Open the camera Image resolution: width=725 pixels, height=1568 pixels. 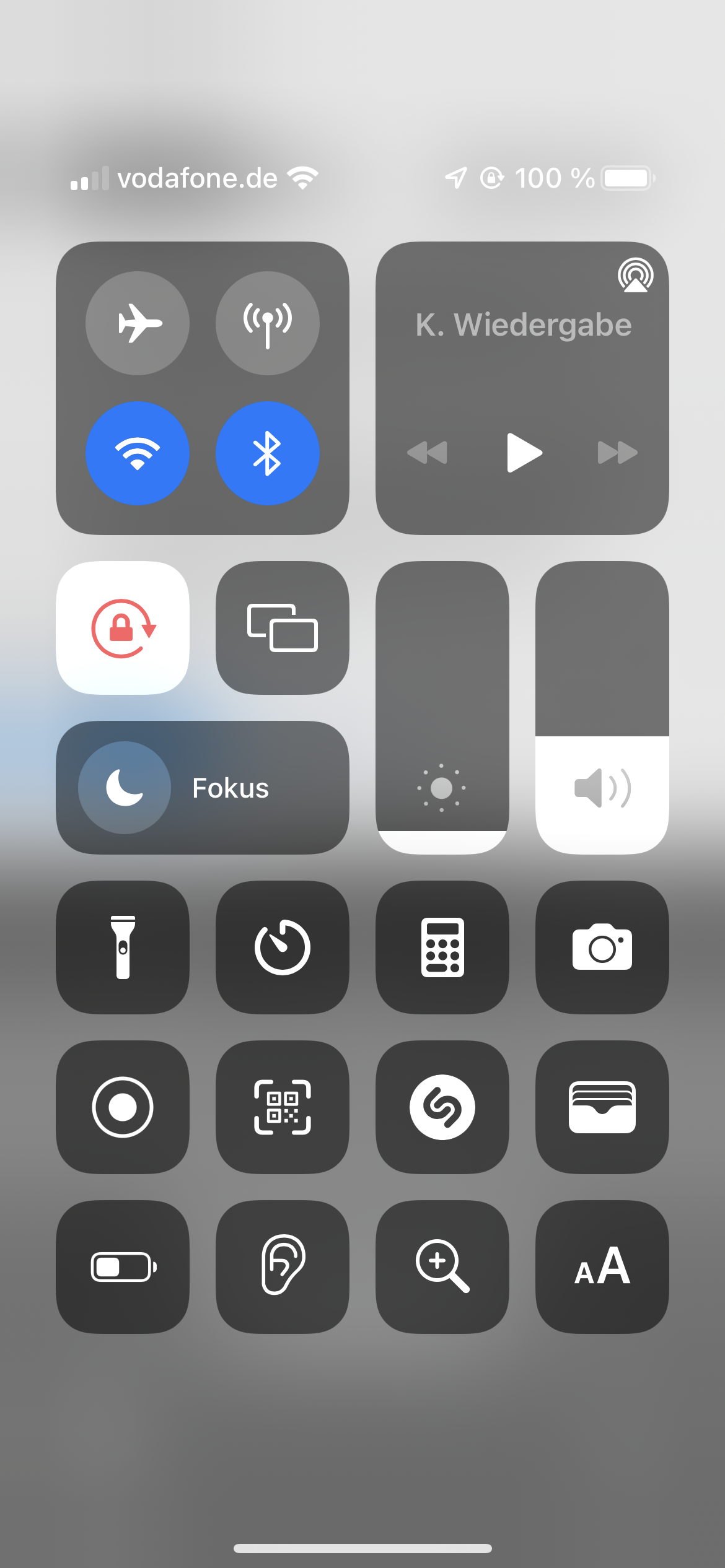coord(602,947)
